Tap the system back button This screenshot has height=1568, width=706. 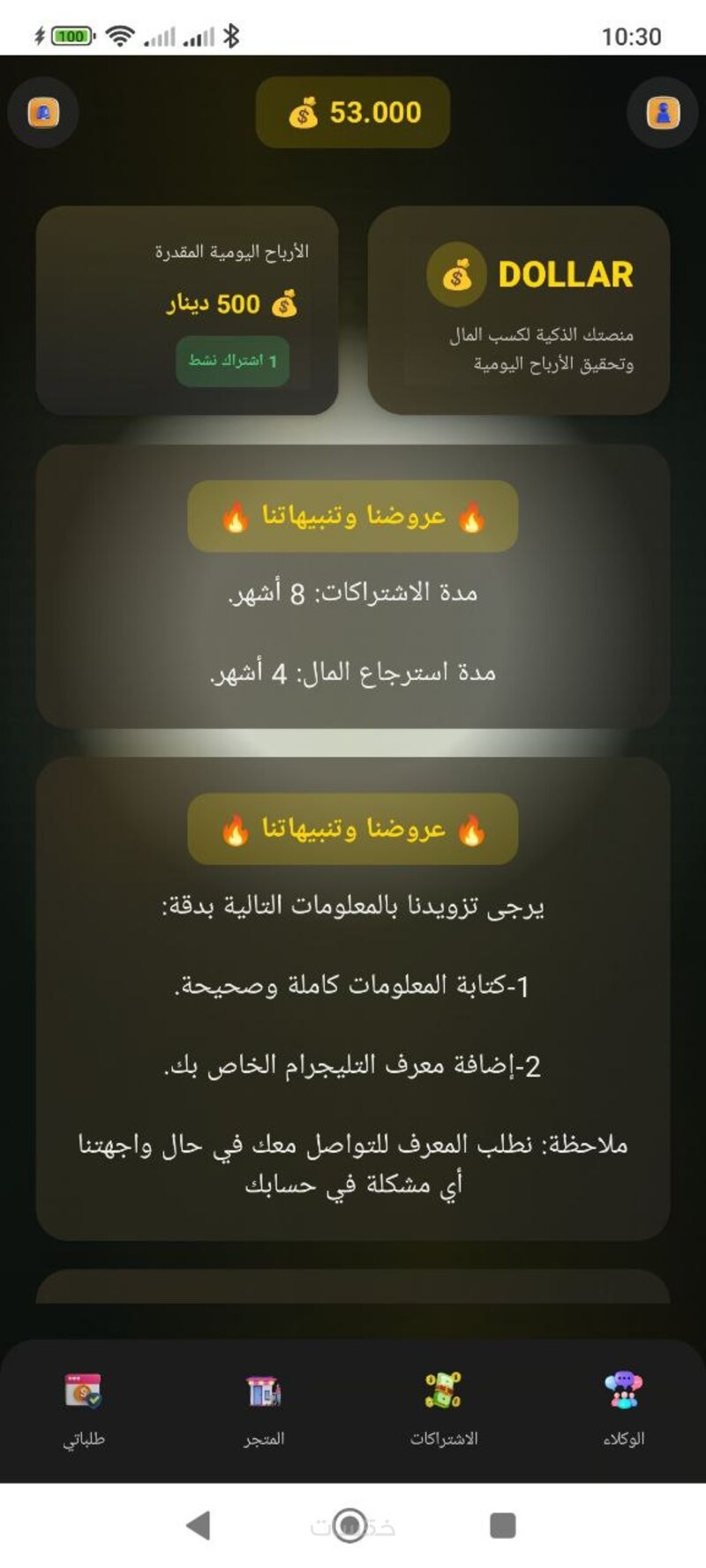[x=199, y=1525]
